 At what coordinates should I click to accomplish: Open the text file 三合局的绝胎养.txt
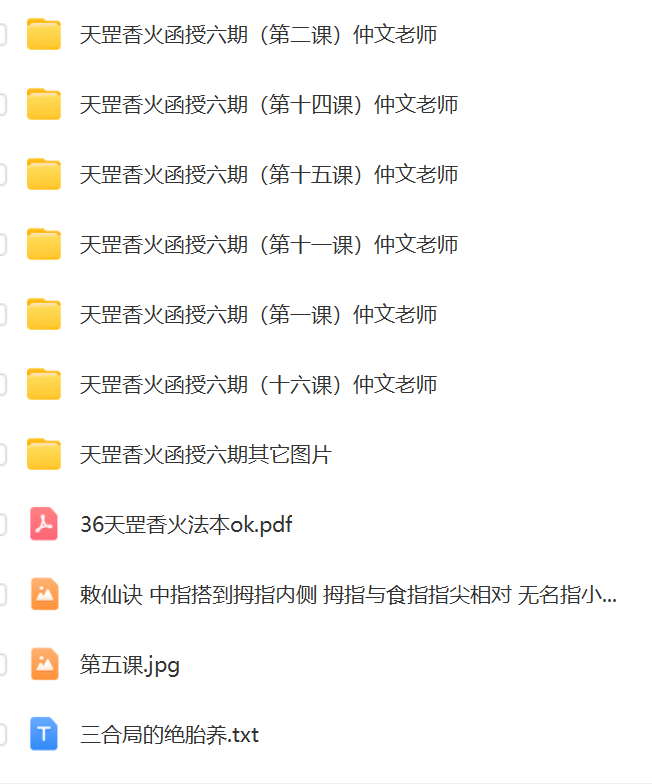click(169, 735)
